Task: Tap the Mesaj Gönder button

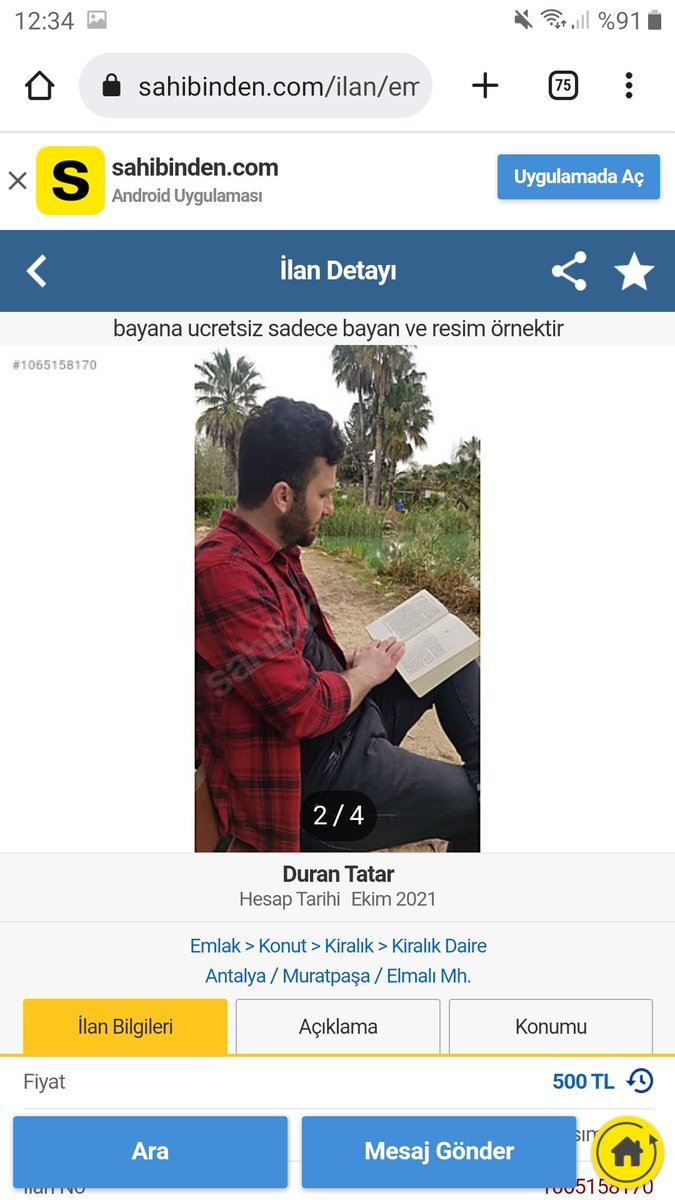Action: pyautogui.click(x=439, y=1151)
